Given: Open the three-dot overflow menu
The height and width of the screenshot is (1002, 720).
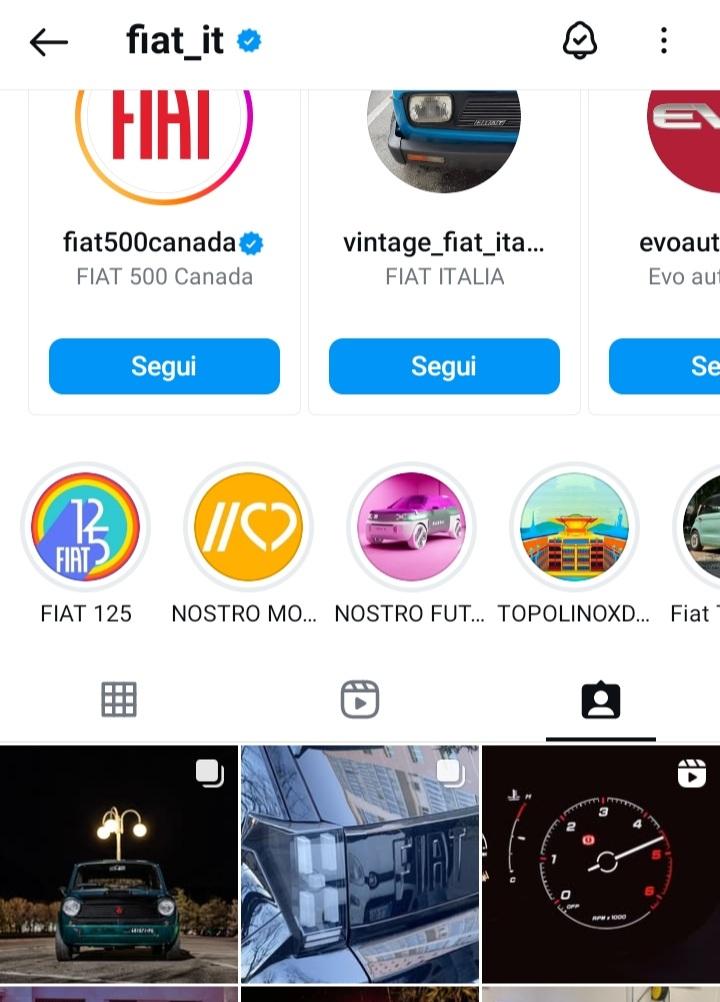Looking at the screenshot, I should point(664,41).
